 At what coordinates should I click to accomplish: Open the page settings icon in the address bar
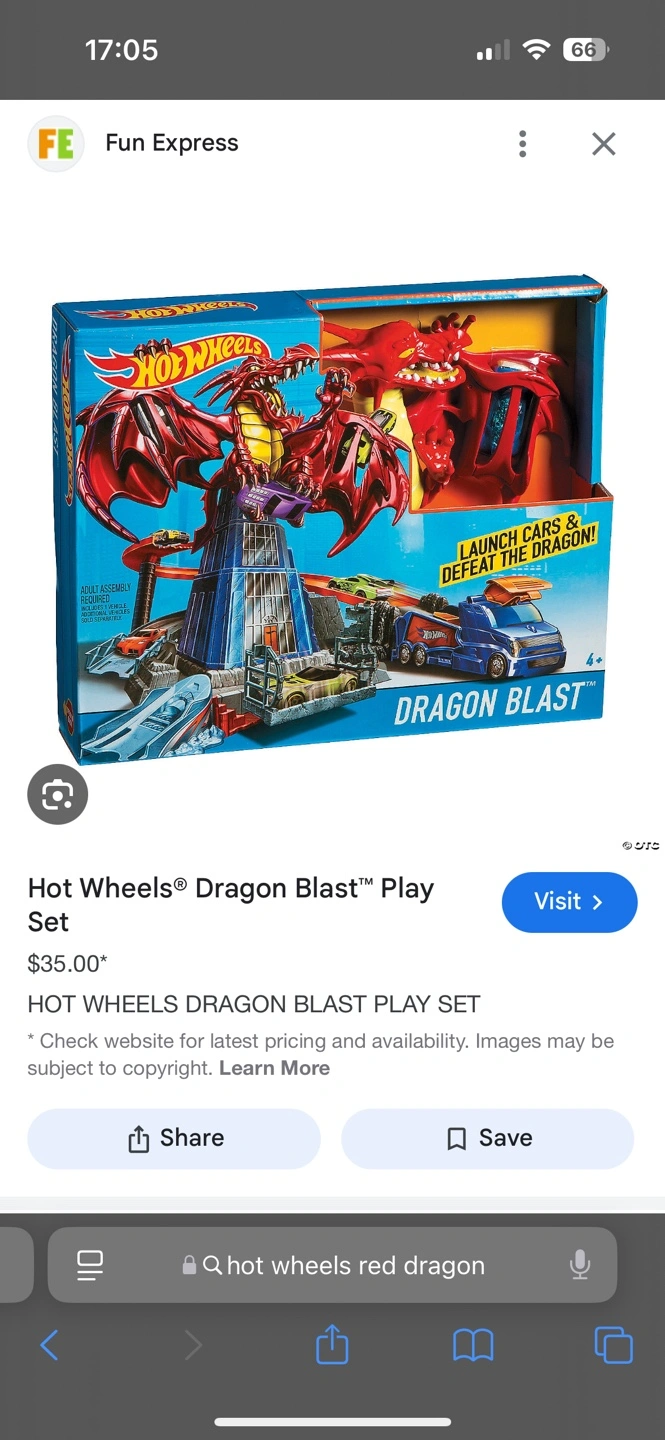click(90, 1265)
